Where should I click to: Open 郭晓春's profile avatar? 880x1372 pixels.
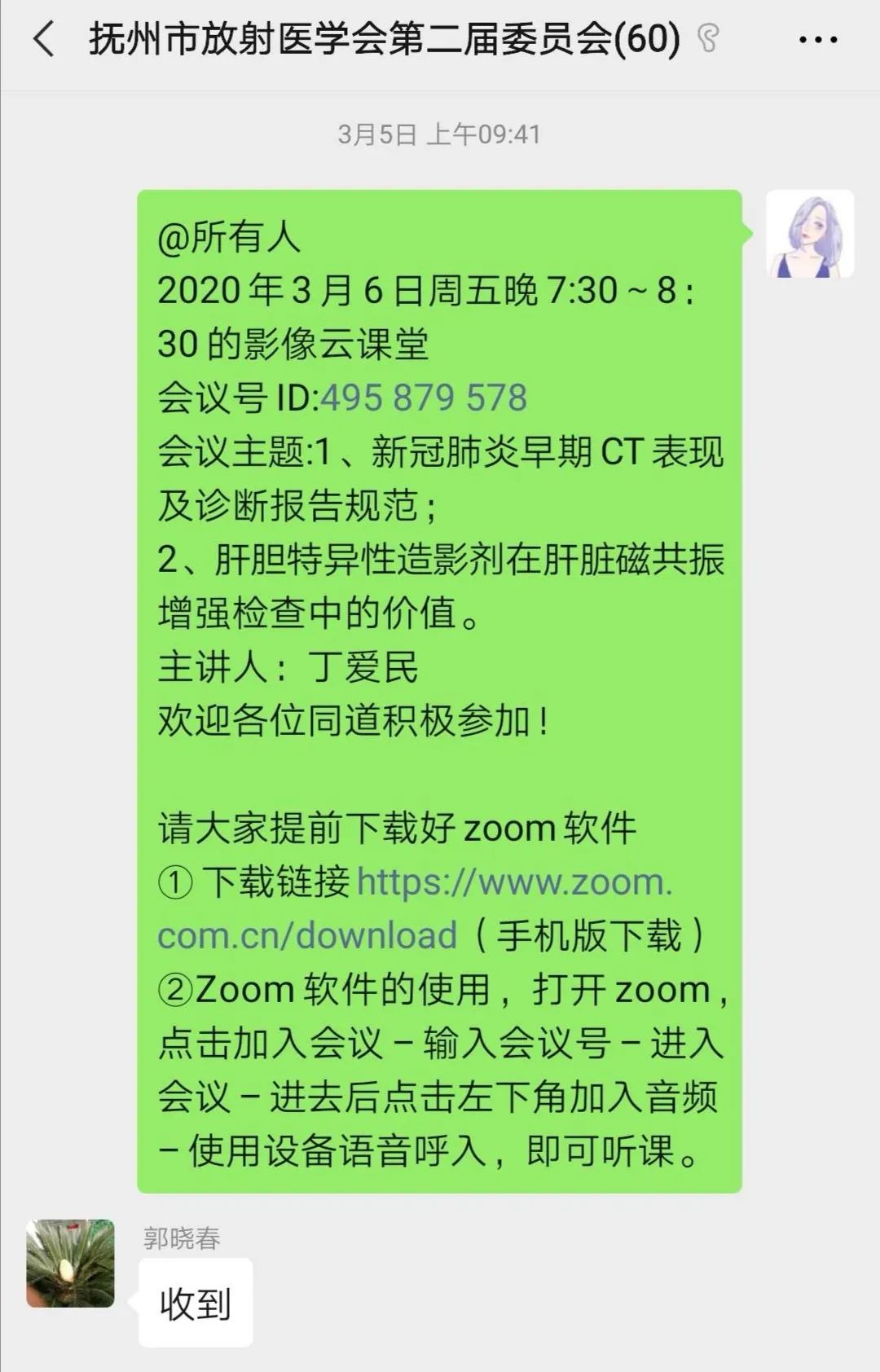point(71,1263)
